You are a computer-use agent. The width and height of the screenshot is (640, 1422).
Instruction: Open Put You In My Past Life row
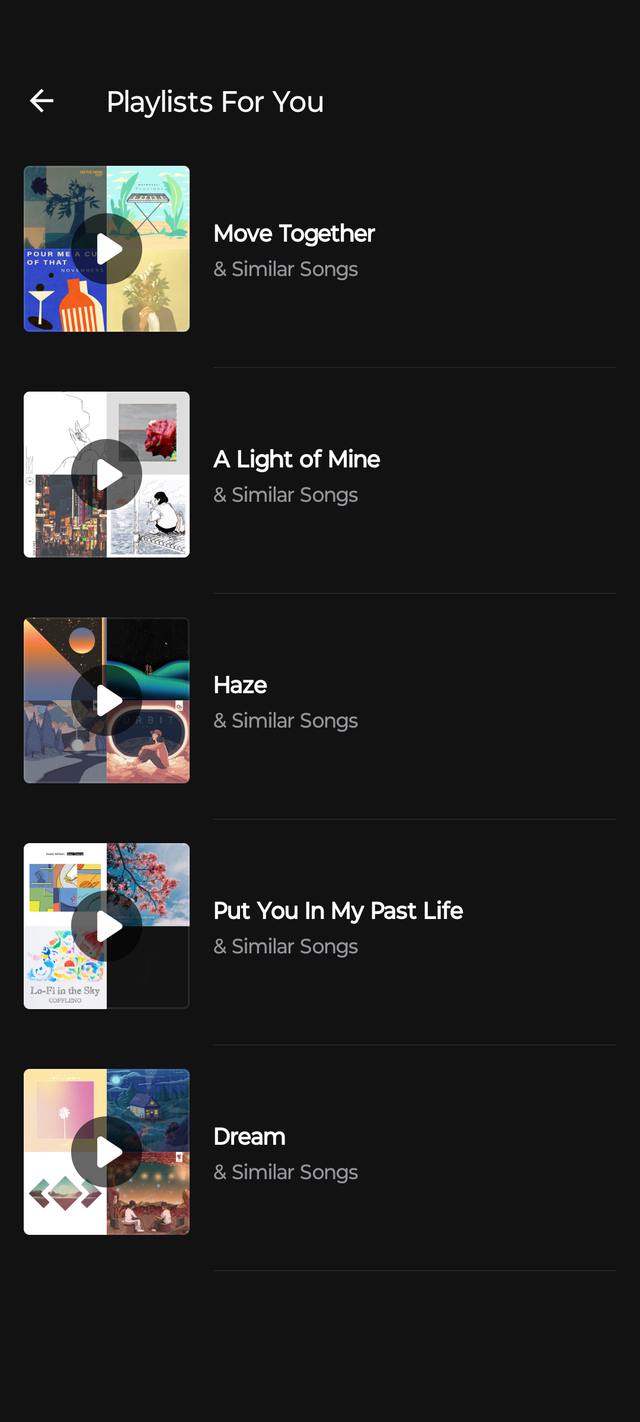[x=338, y=927]
